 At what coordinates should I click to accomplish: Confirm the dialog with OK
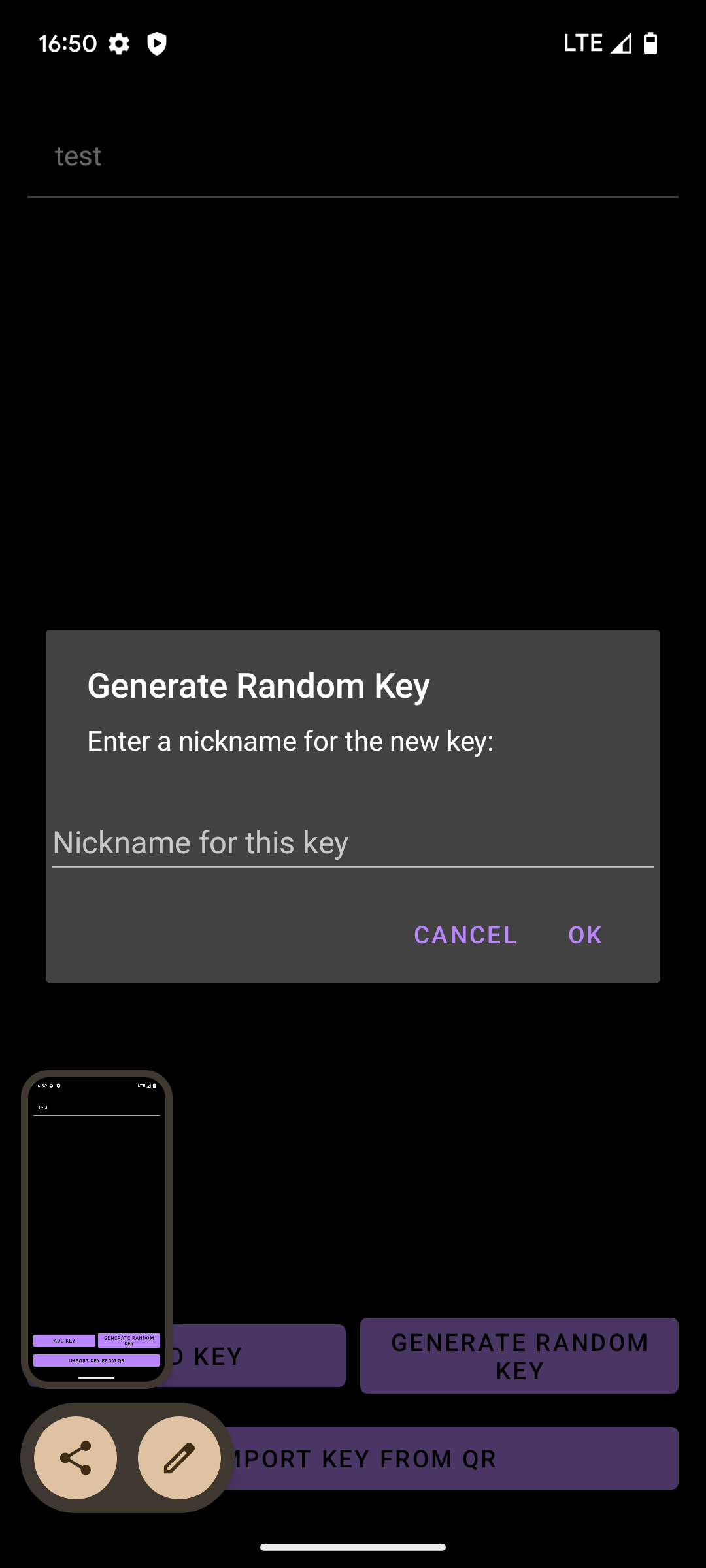click(585, 935)
